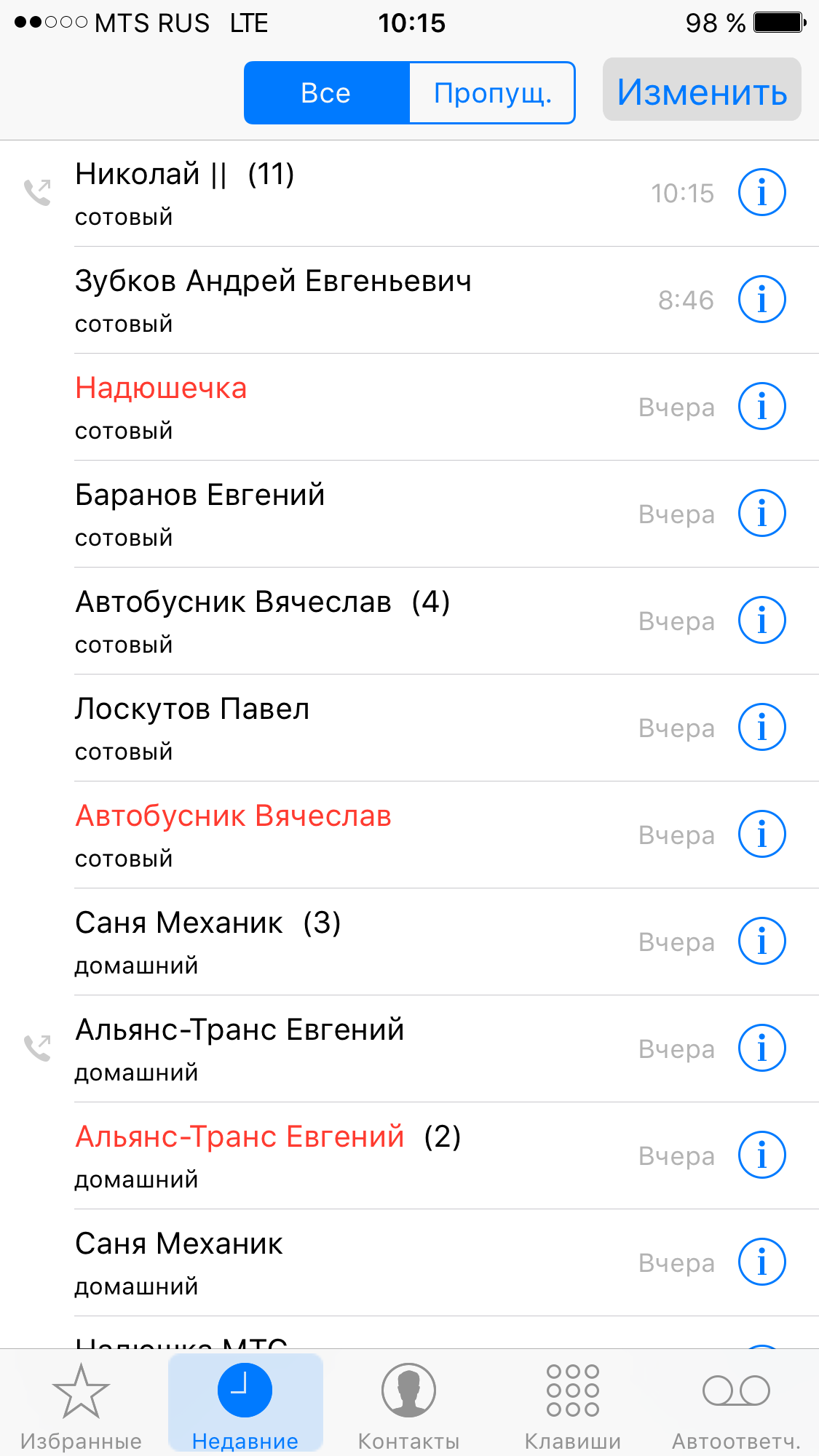Tap the Изменить edit button
The height and width of the screenshot is (1456, 819).
[702, 90]
